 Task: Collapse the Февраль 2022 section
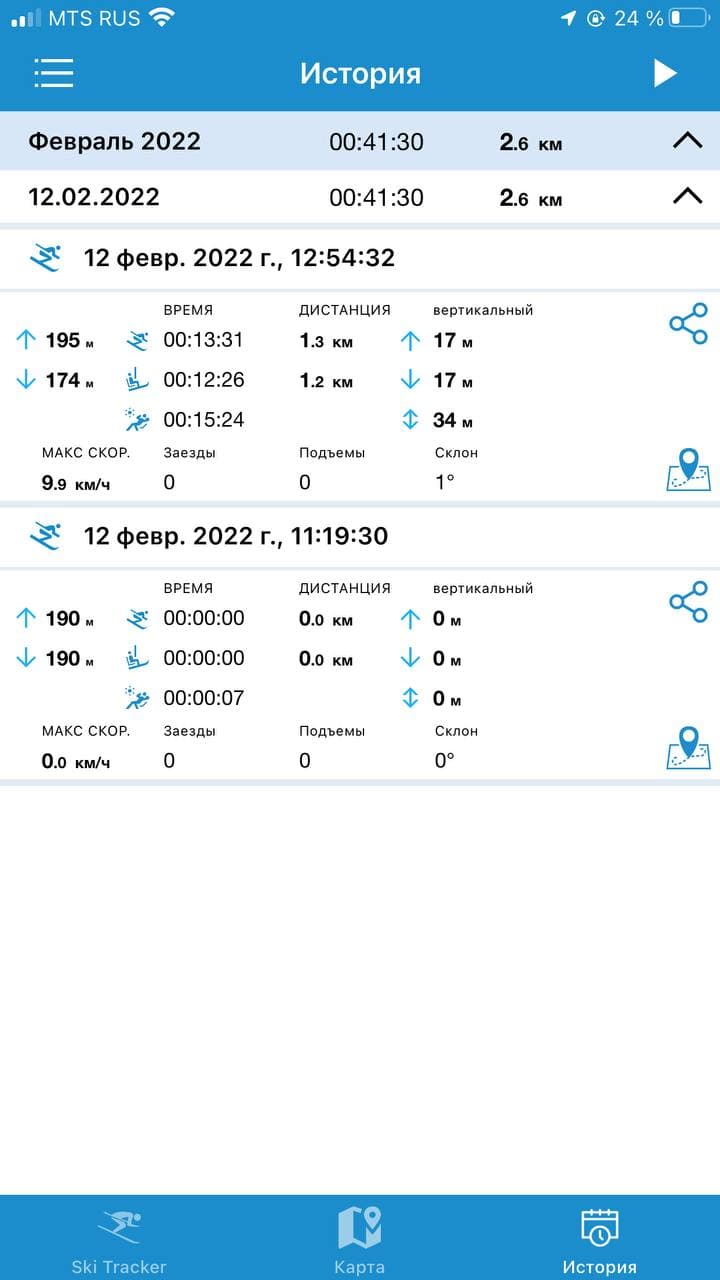click(x=687, y=142)
